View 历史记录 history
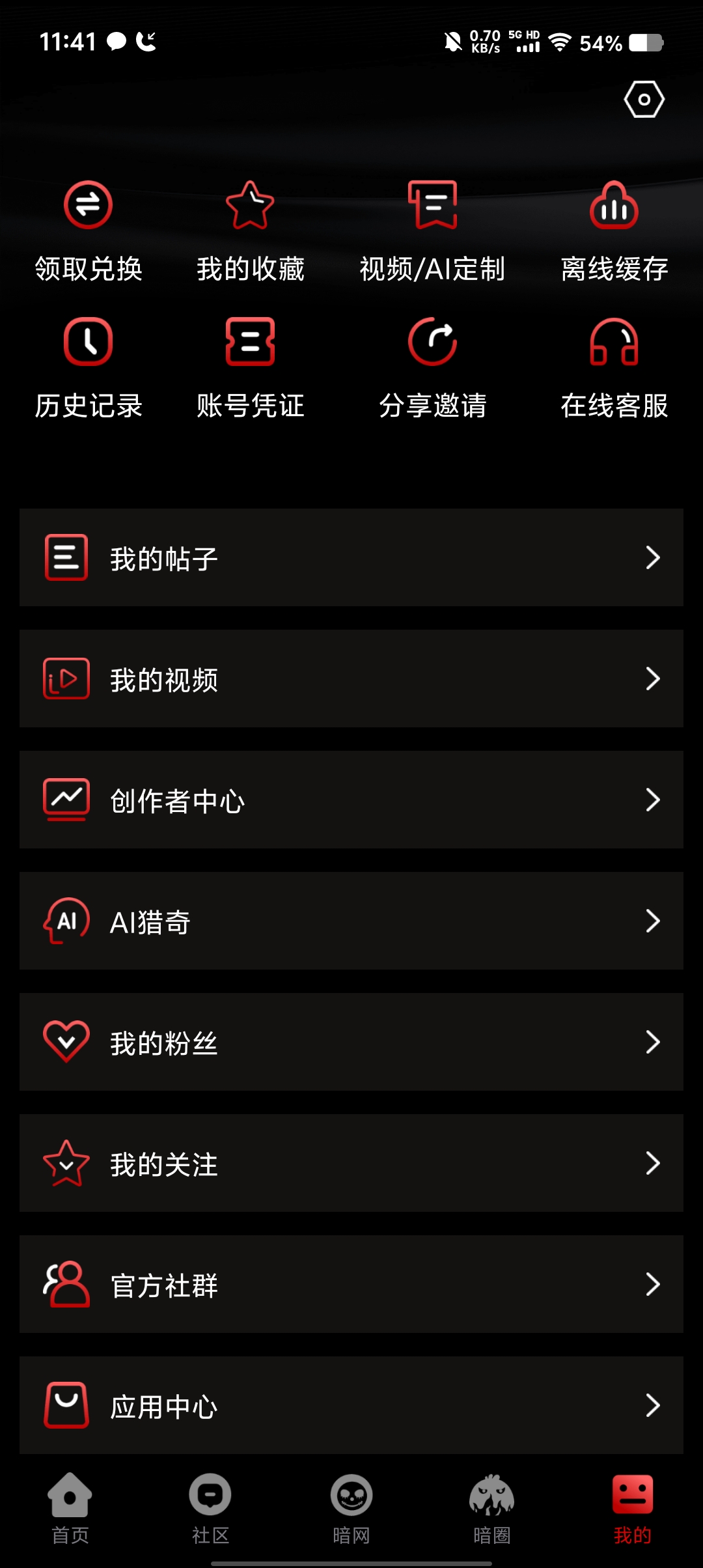The width and height of the screenshot is (703, 1568). (89, 369)
